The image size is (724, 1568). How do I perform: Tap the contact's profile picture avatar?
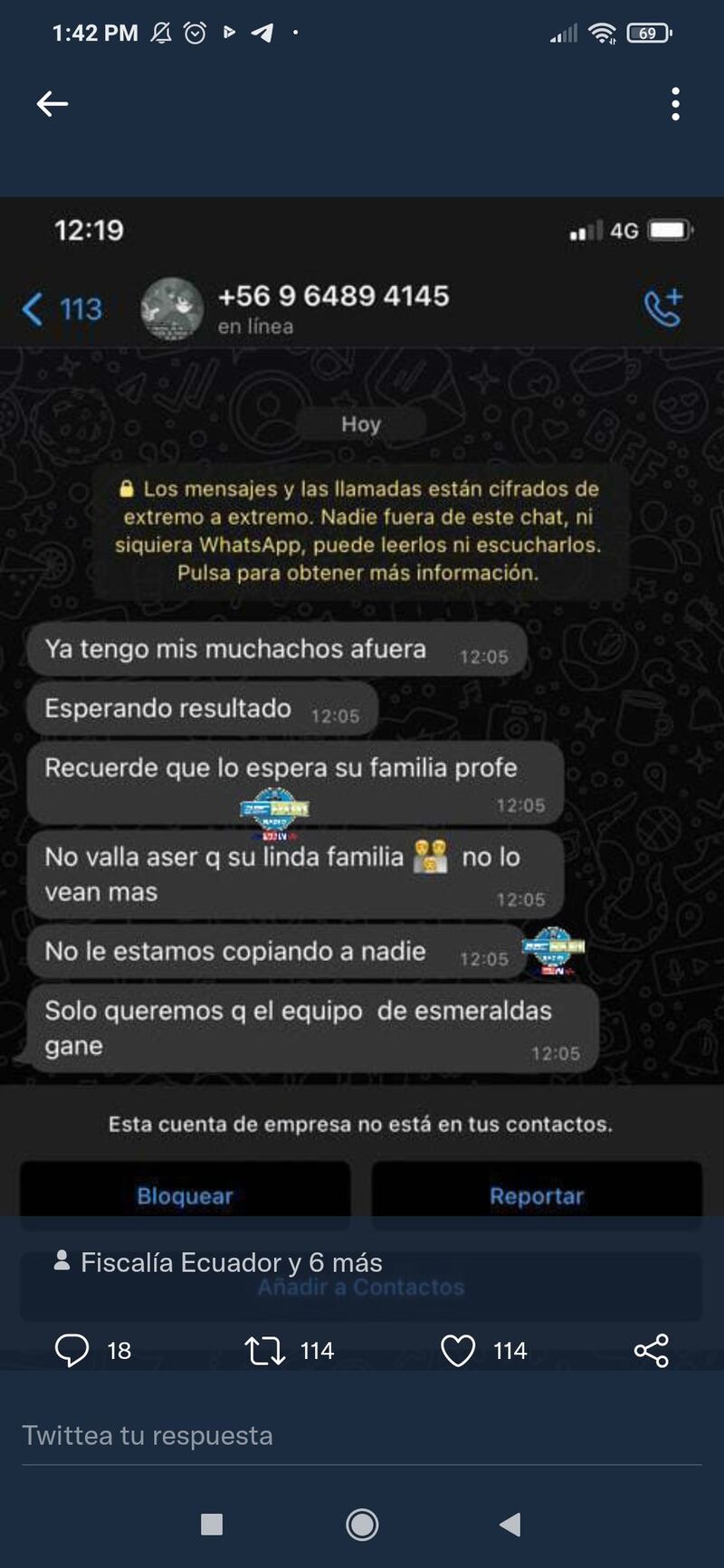(172, 308)
